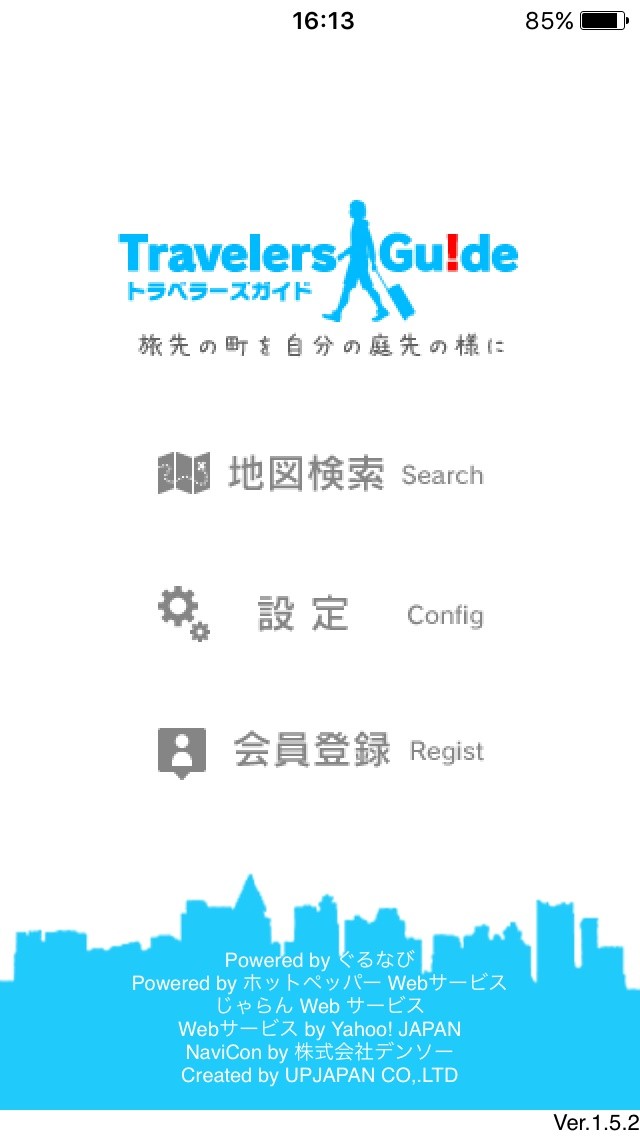The width and height of the screenshot is (640, 1136).
Task: Open the 地図検索 map search
Action: tap(320, 473)
